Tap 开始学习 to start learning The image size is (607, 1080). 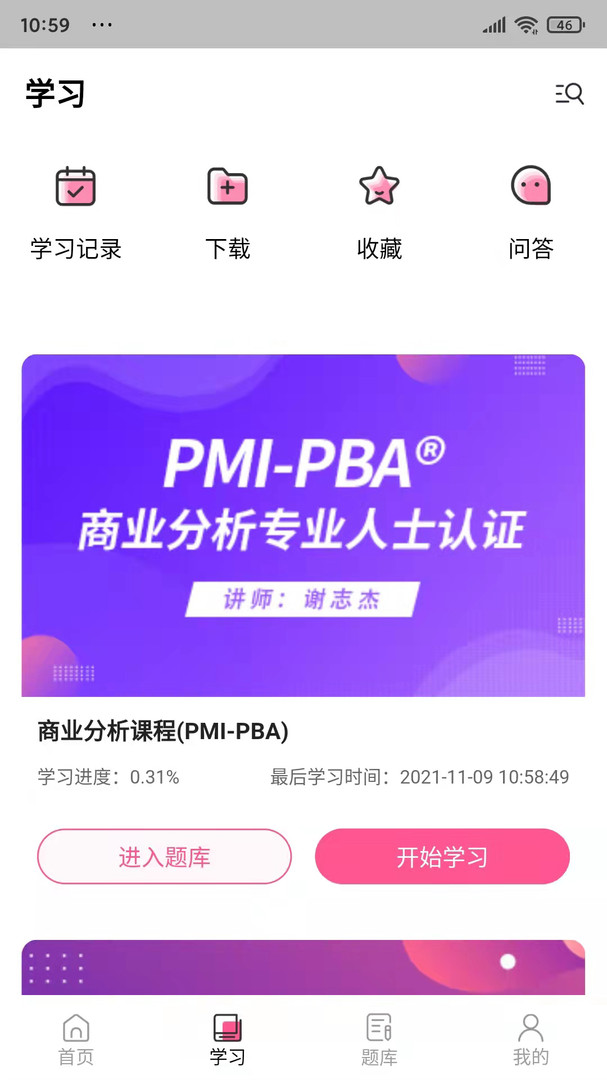pos(442,856)
